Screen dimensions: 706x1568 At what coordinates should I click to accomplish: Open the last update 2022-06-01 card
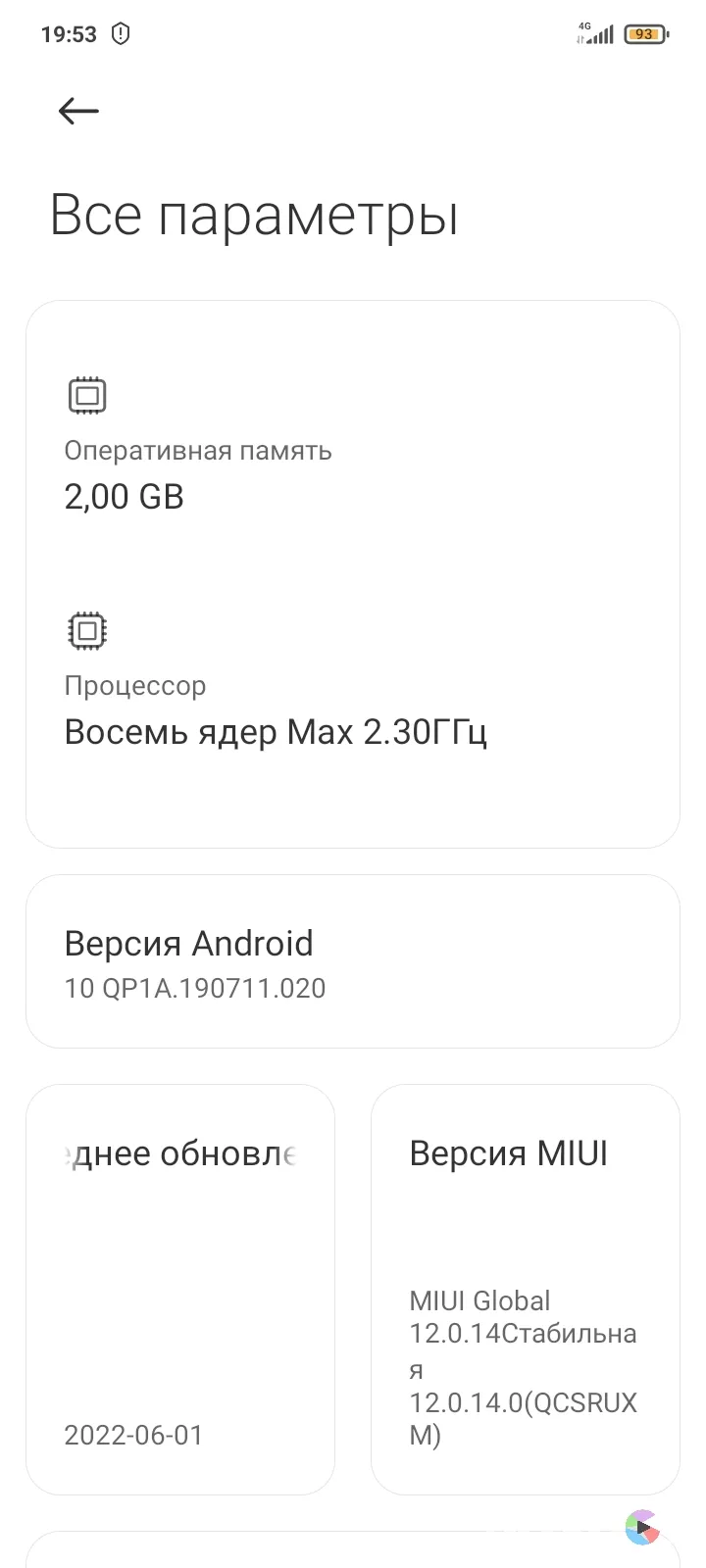(x=180, y=1289)
